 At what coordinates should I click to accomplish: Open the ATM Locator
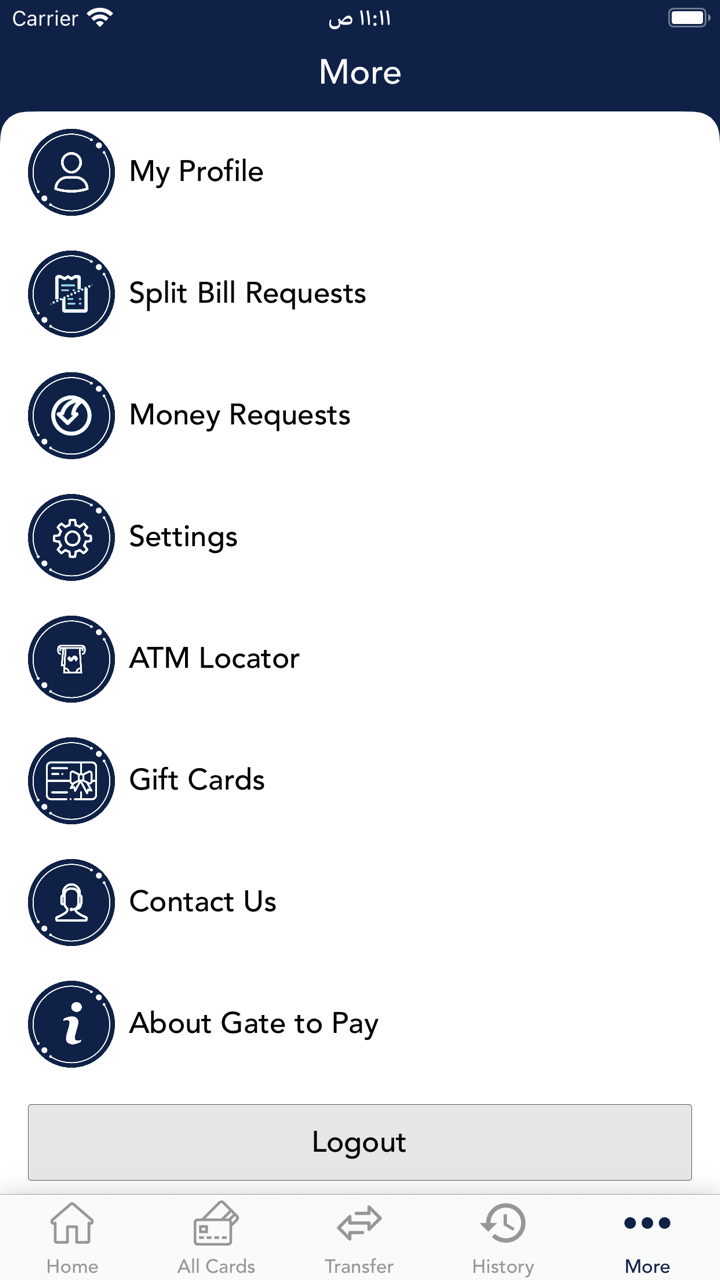[x=214, y=659]
